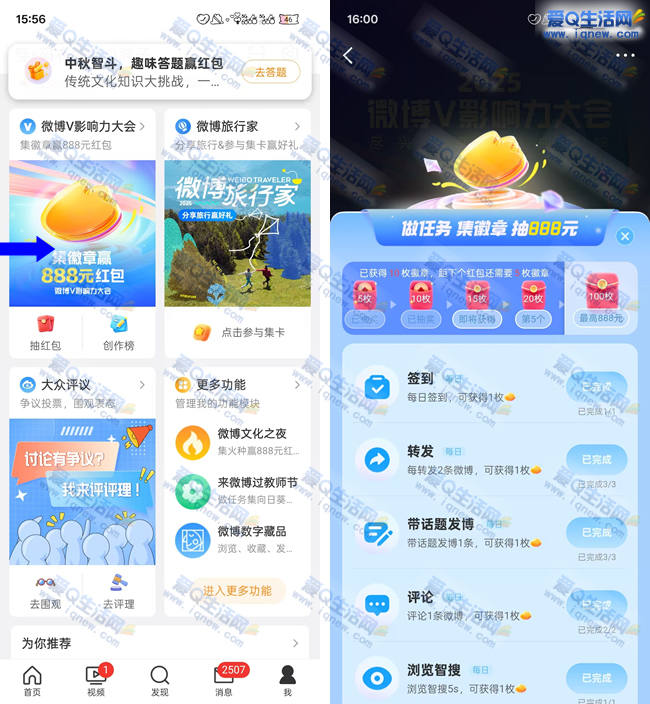Open the 微博旅行家 banner
Screen dimensions: 650x704
pos(237,233)
